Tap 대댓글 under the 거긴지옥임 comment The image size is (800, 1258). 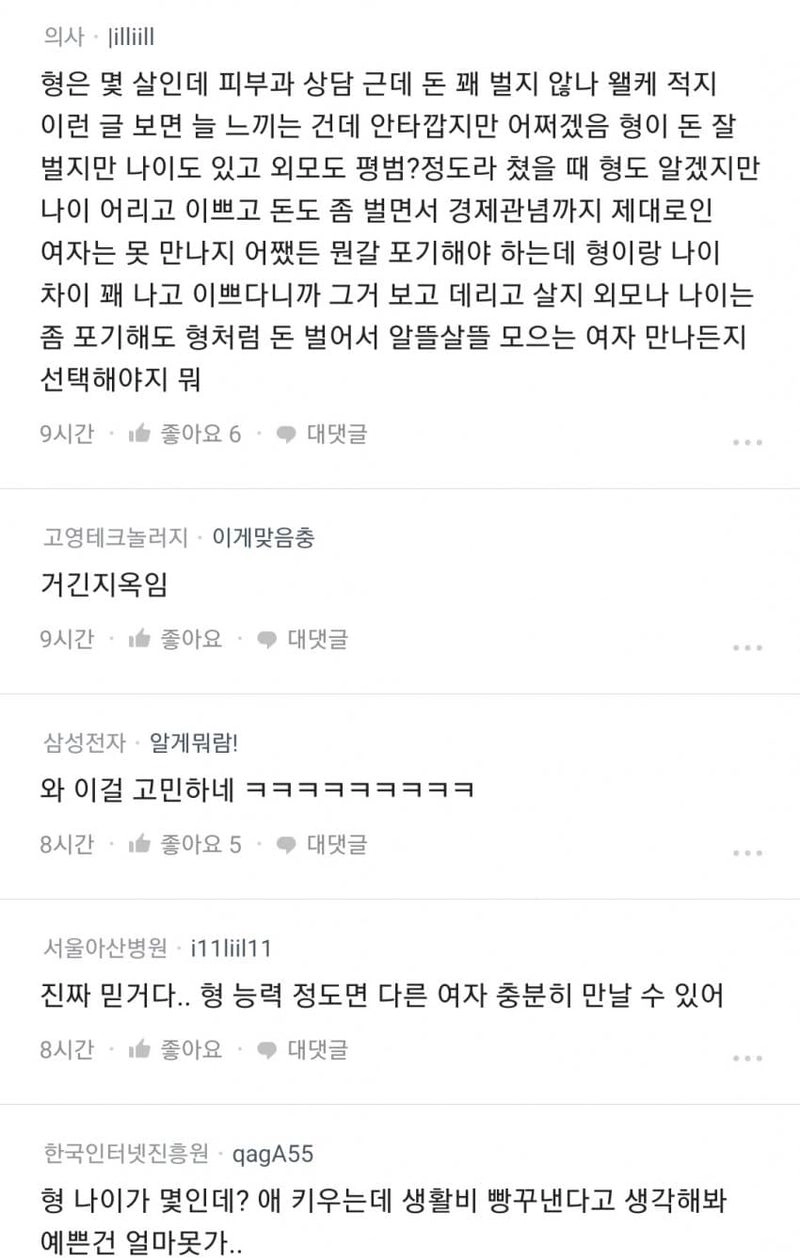coord(303,639)
